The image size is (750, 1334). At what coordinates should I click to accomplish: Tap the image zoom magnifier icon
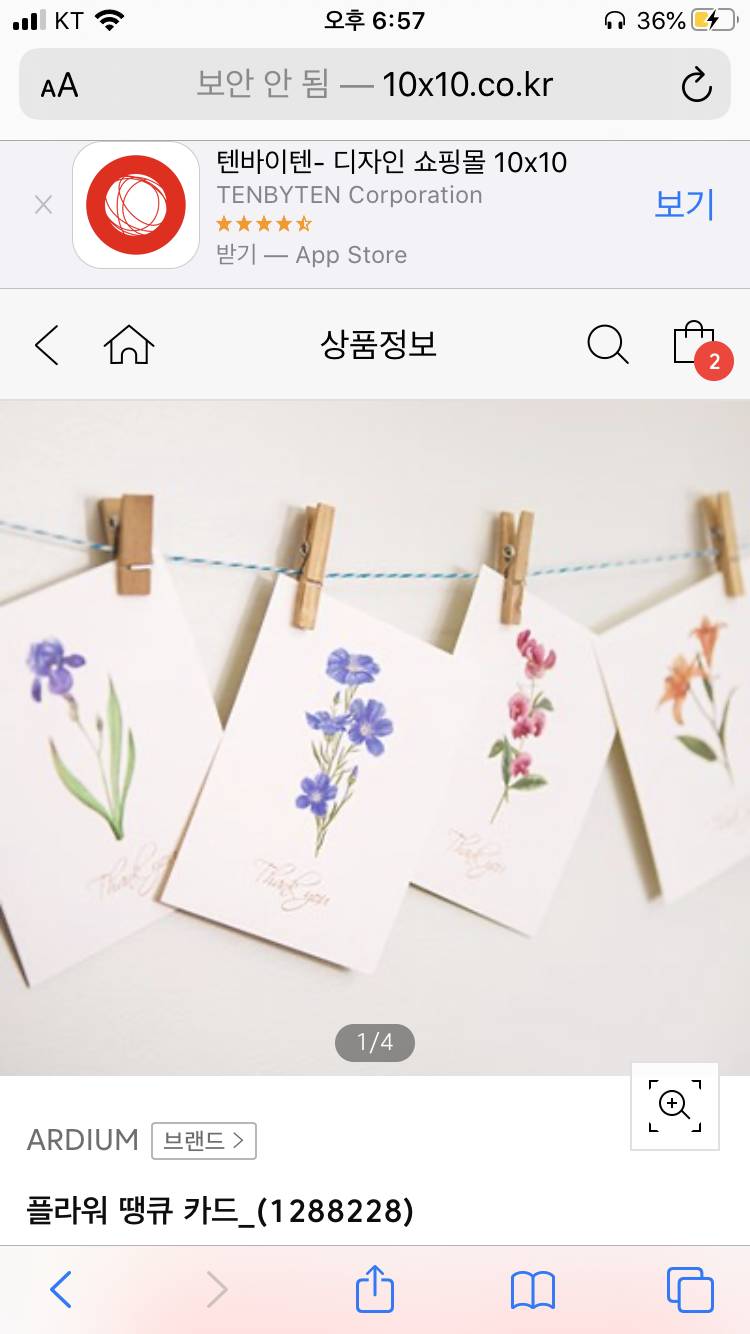tap(674, 1105)
